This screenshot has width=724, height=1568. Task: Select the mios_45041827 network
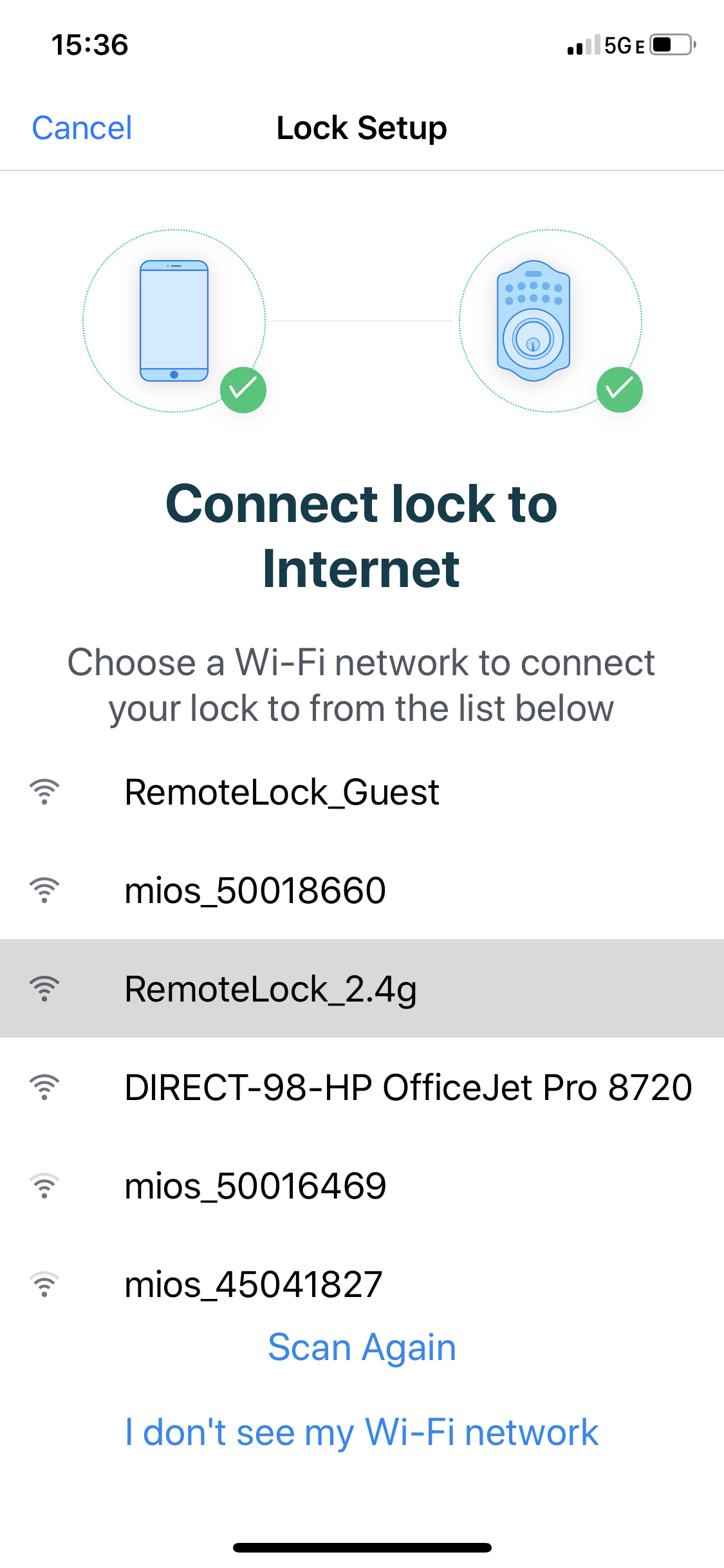pos(254,1283)
